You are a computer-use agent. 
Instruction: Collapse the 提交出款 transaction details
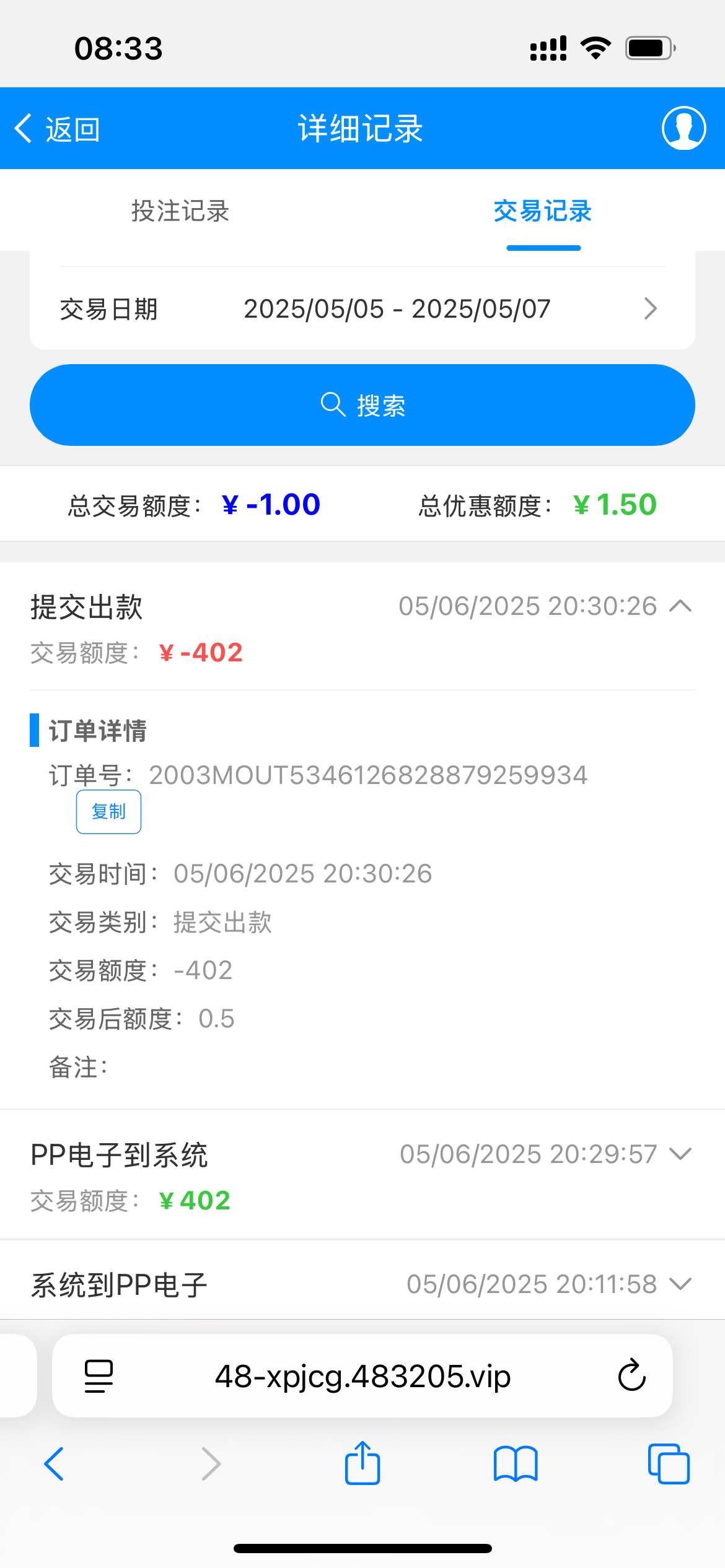[x=680, y=606]
